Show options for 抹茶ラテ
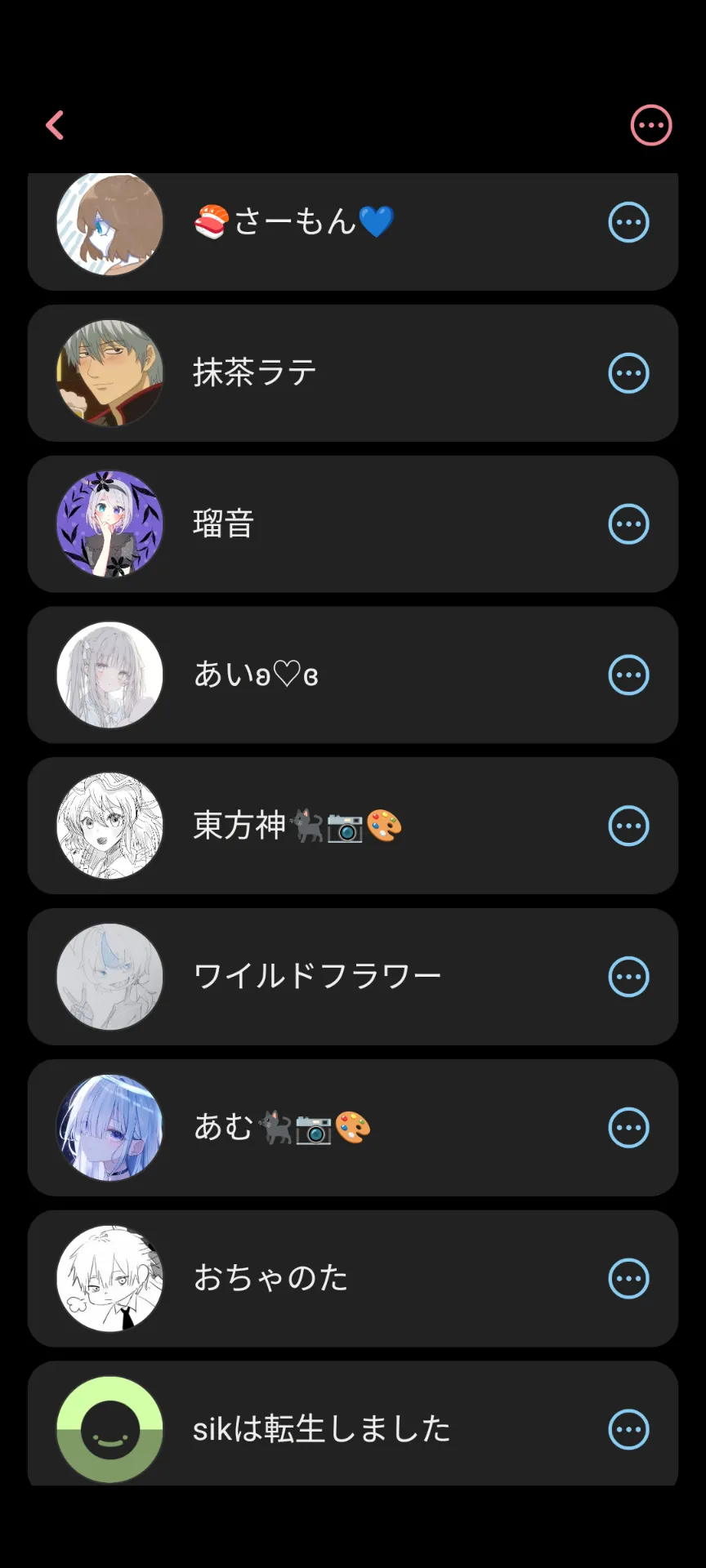The width and height of the screenshot is (706, 1568). click(628, 373)
